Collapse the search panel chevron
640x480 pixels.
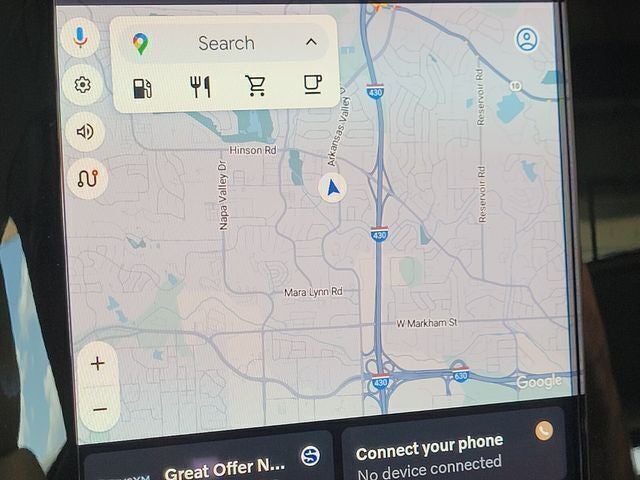[311, 42]
